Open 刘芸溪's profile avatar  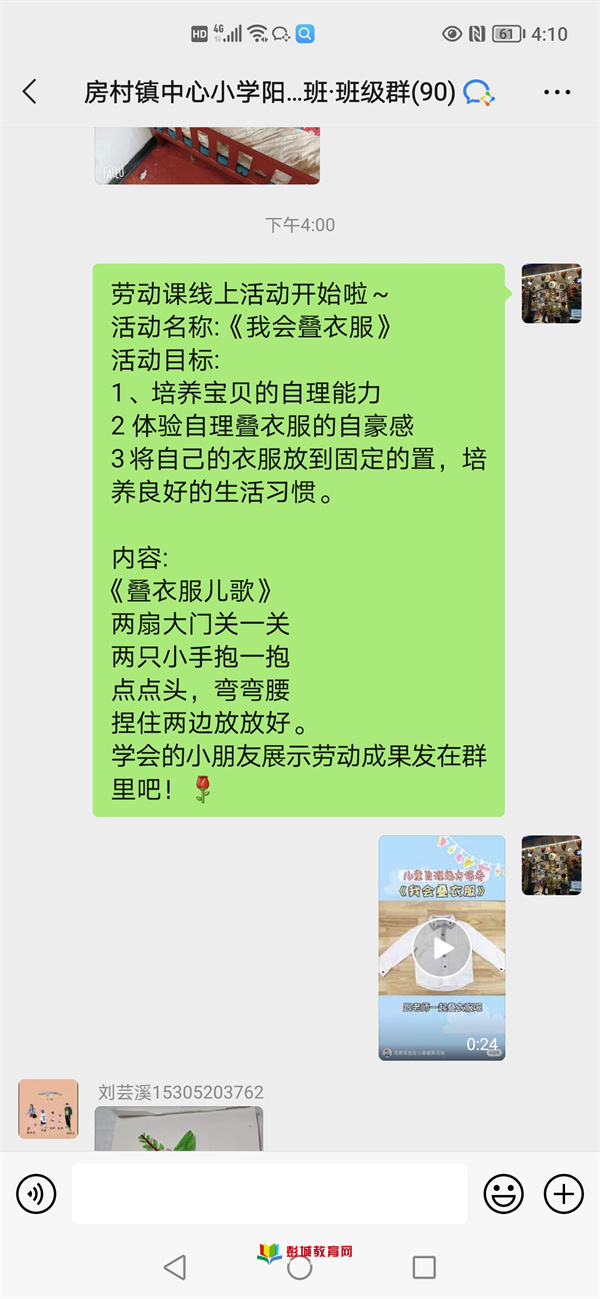[48, 1108]
